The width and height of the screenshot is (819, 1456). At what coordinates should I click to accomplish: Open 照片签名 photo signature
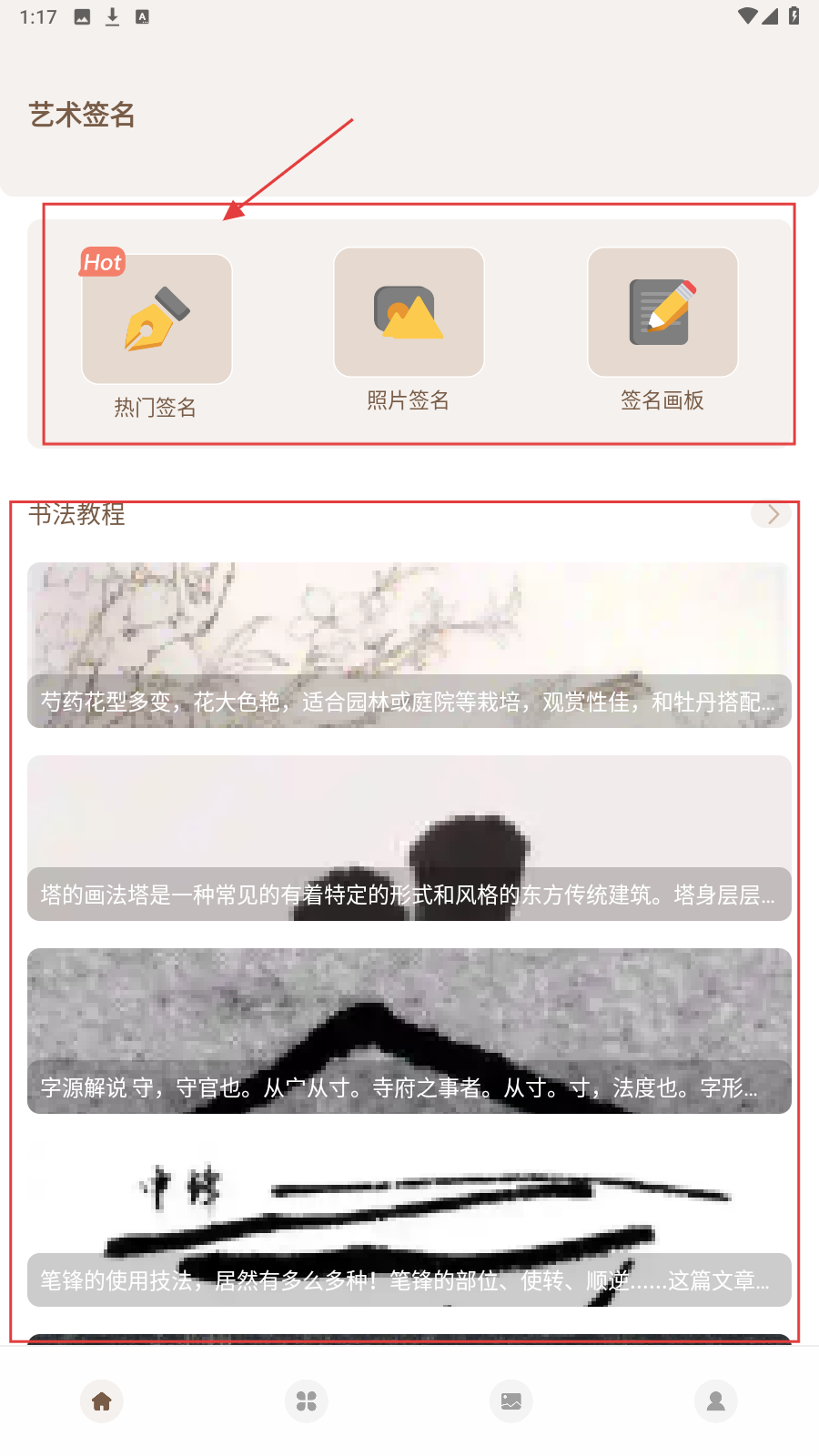pos(409,313)
